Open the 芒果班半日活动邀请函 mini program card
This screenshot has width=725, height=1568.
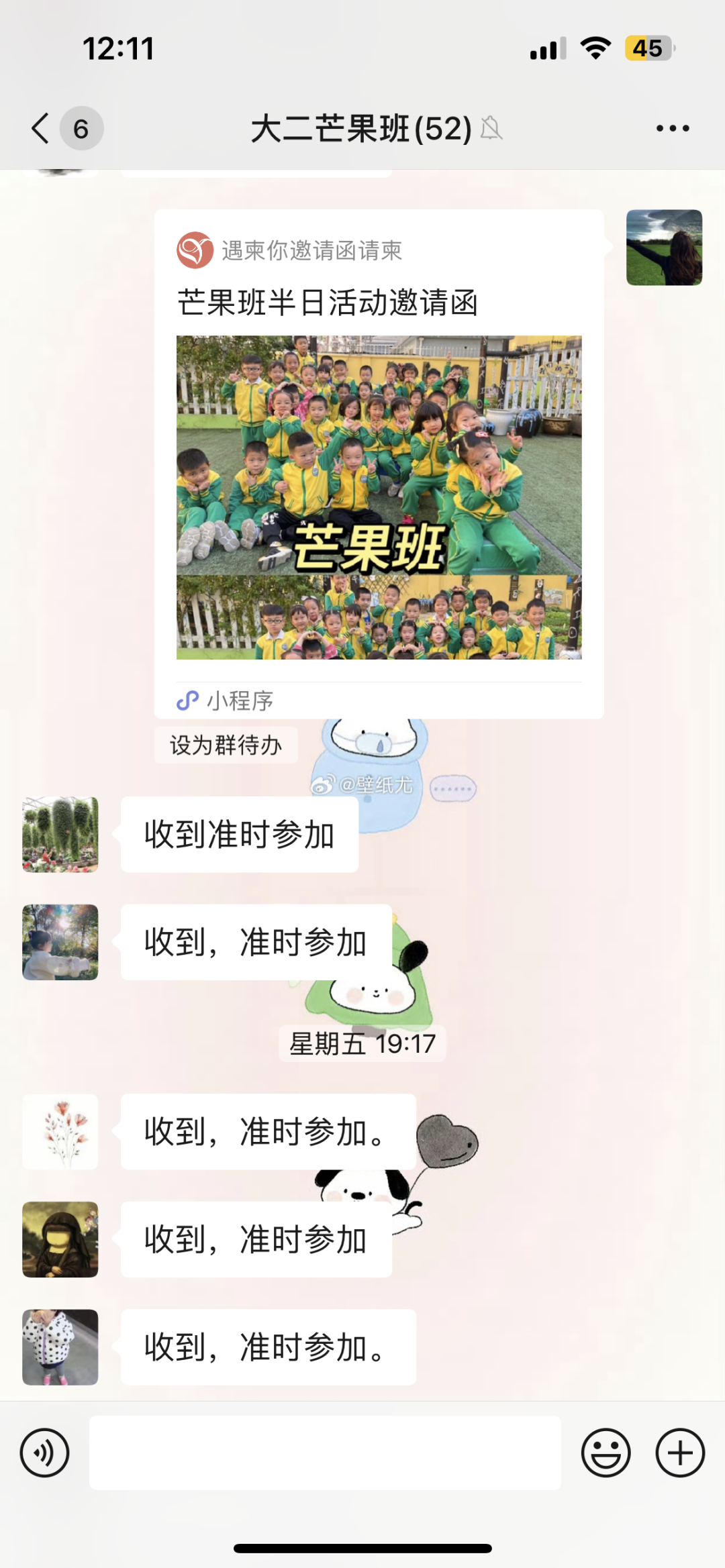coord(379,463)
